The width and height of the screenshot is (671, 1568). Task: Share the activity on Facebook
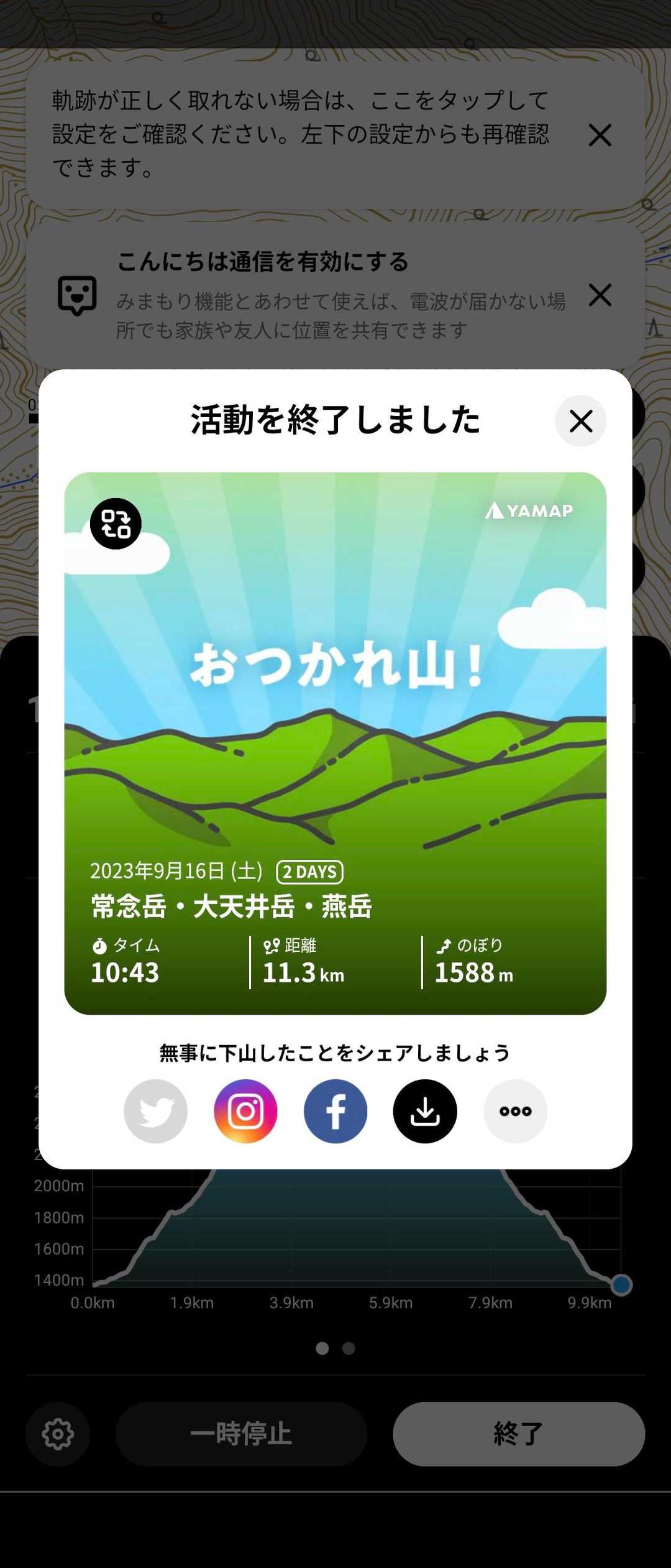pos(335,1111)
